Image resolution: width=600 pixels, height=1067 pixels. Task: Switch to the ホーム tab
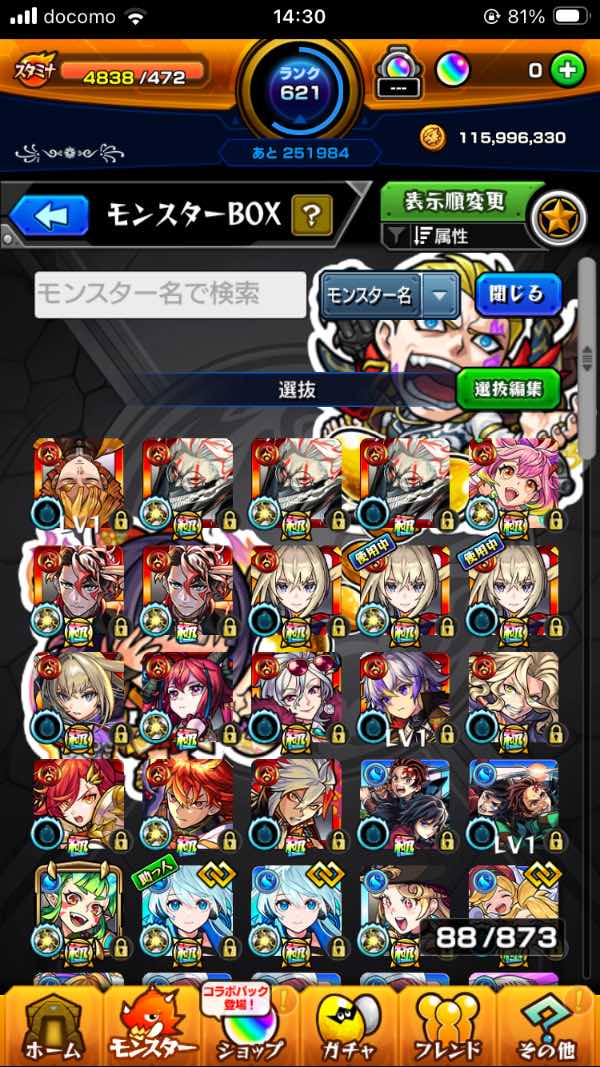point(47,1028)
